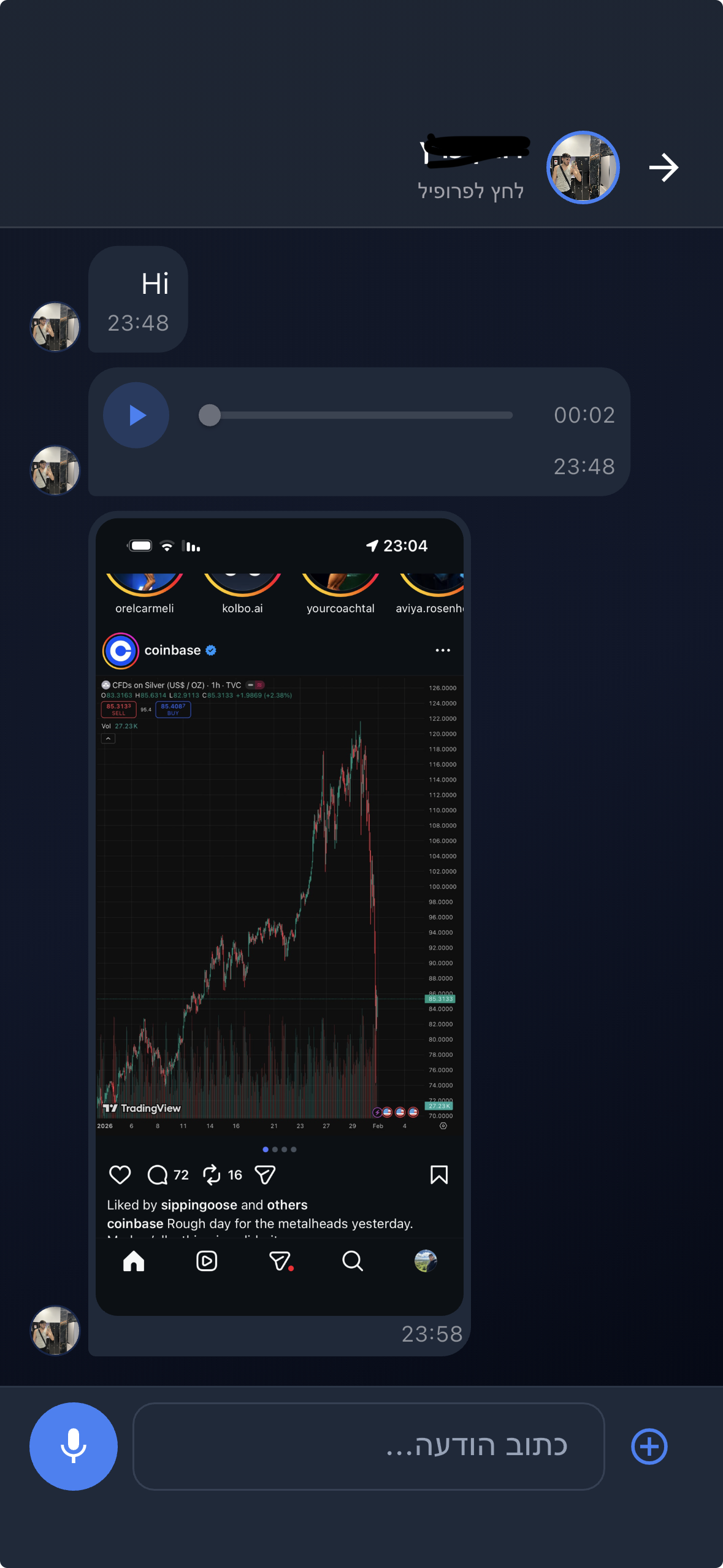
Task: Tap the voice message progress bar
Action: (356, 415)
